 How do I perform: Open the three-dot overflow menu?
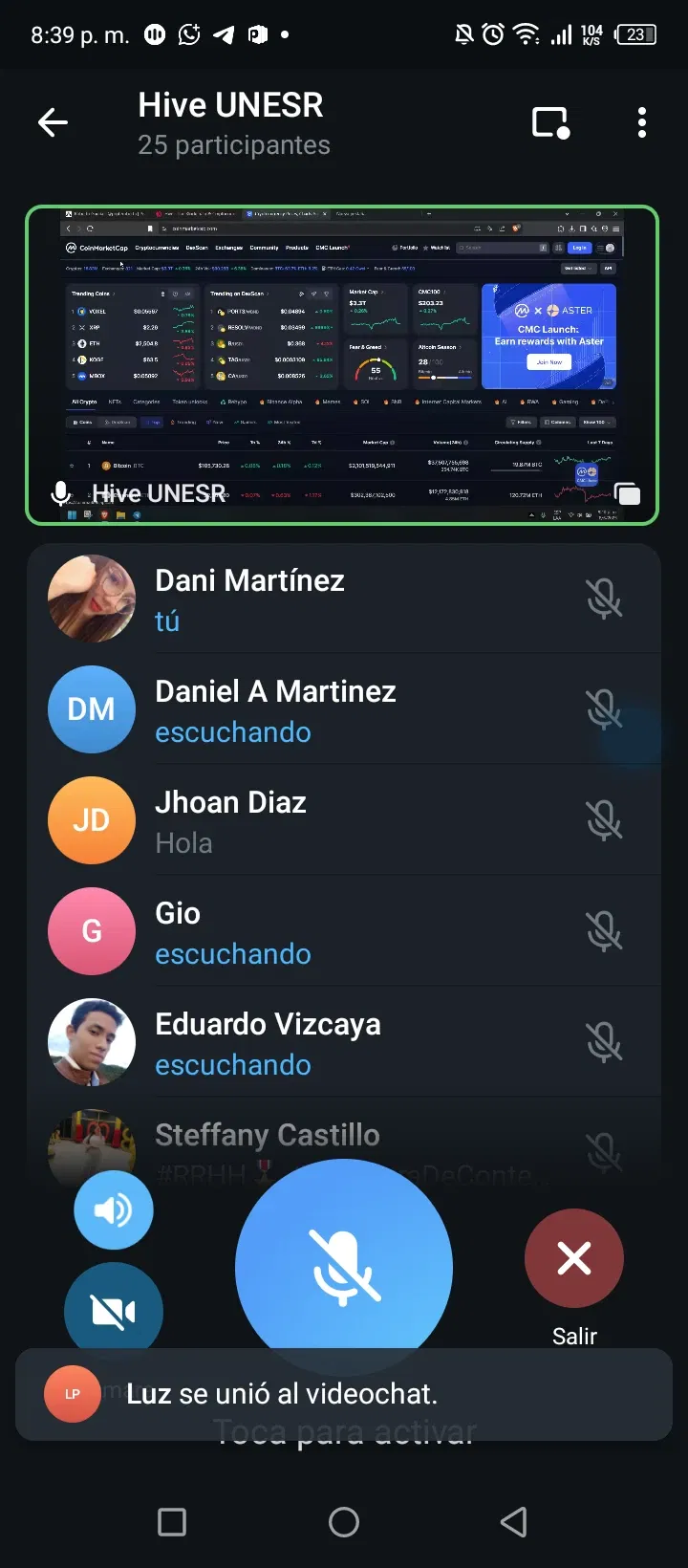[x=641, y=122]
